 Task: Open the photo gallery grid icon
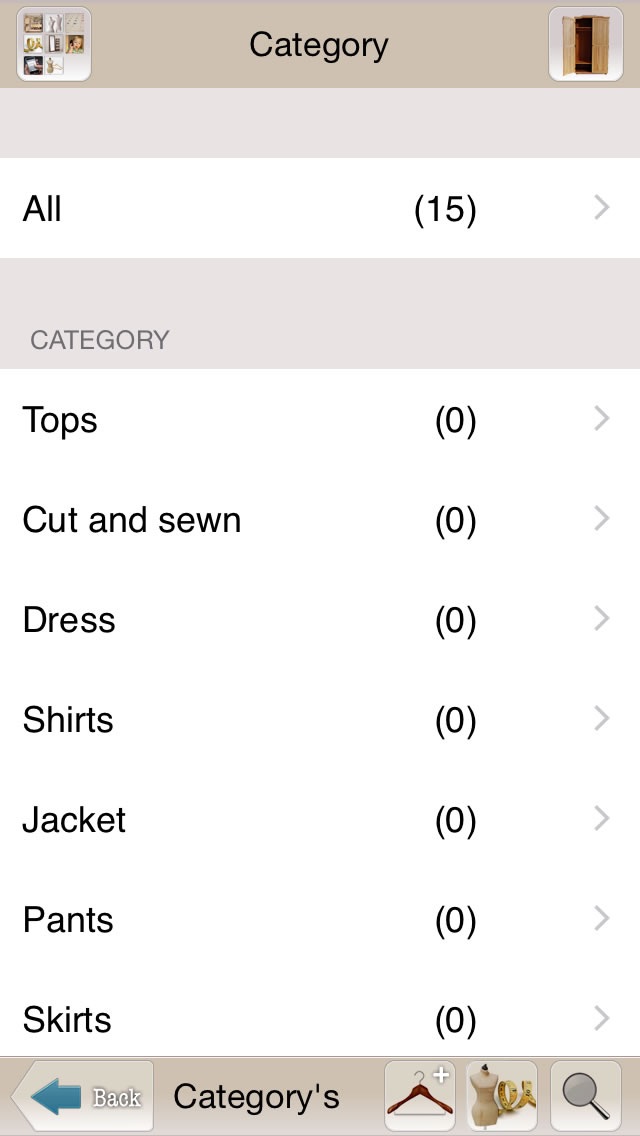tap(54, 44)
